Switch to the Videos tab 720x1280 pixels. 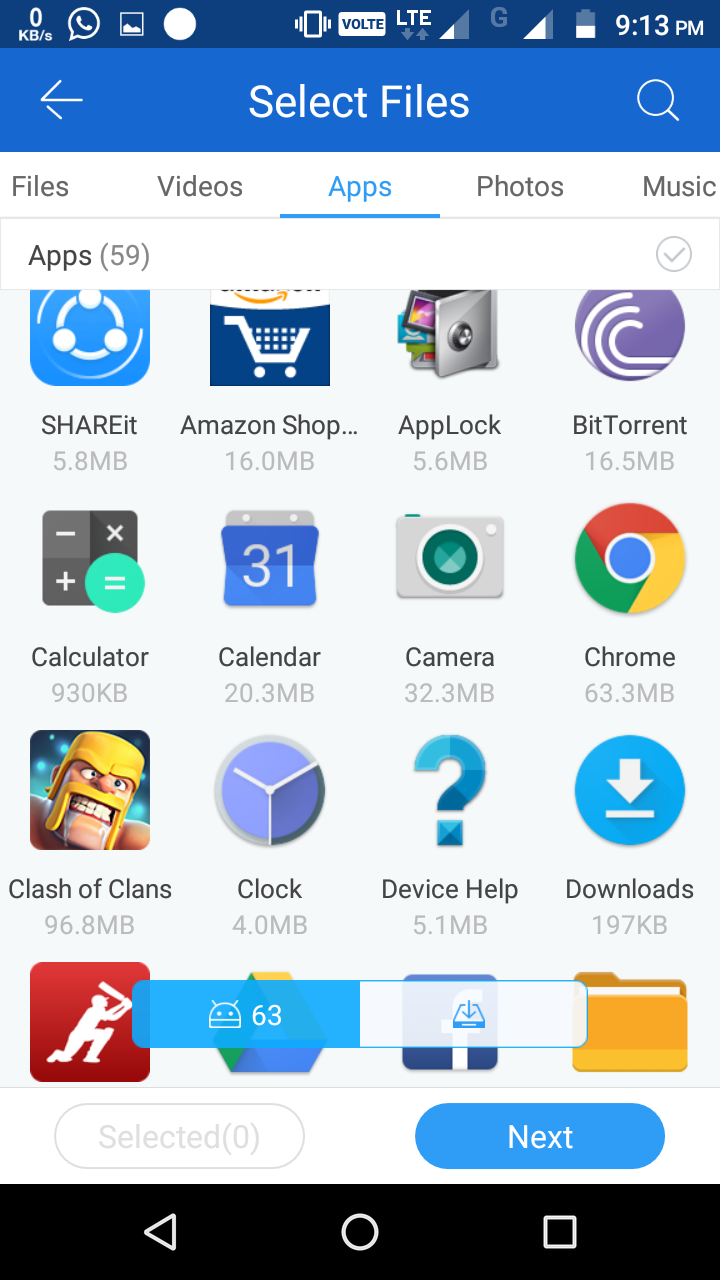pos(200,187)
